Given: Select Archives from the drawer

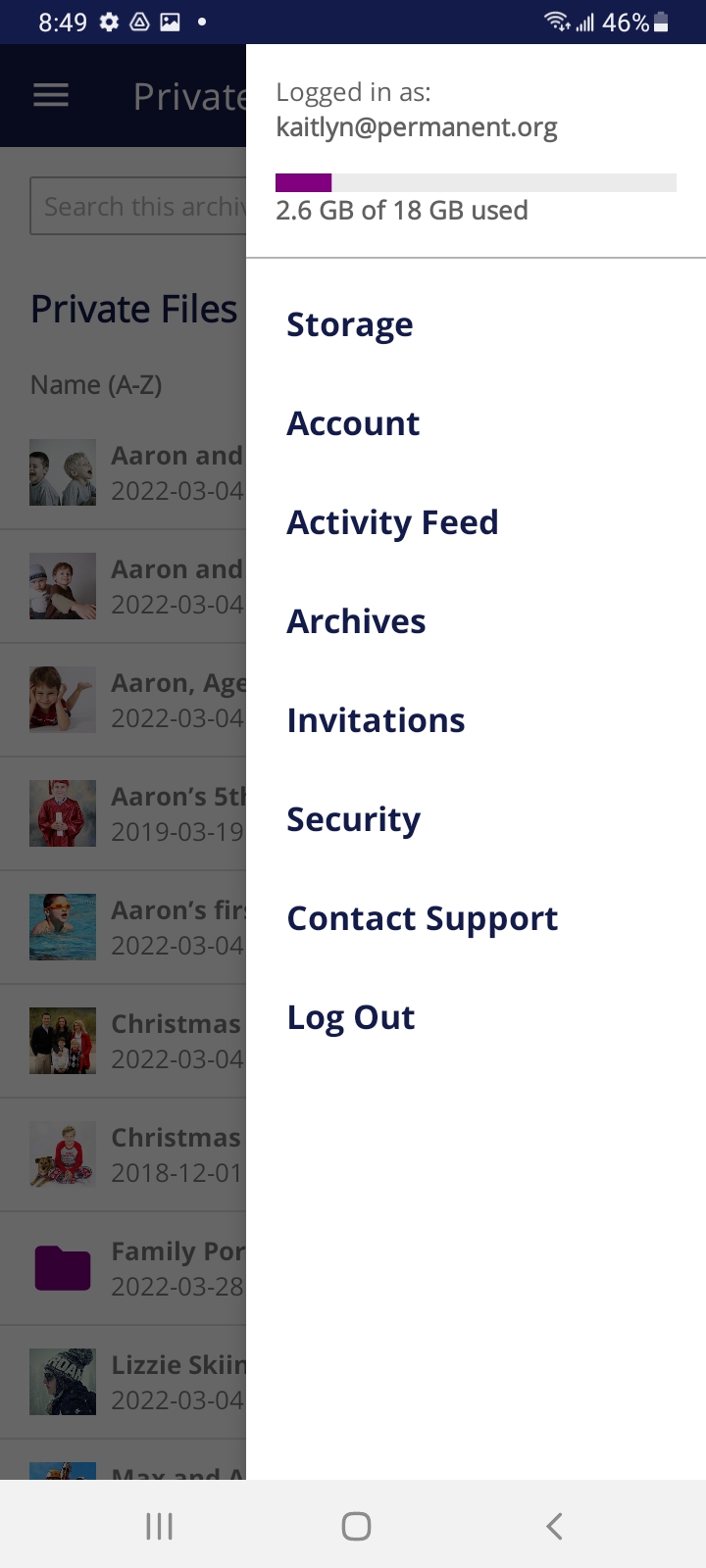Looking at the screenshot, I should pos(356,622).
